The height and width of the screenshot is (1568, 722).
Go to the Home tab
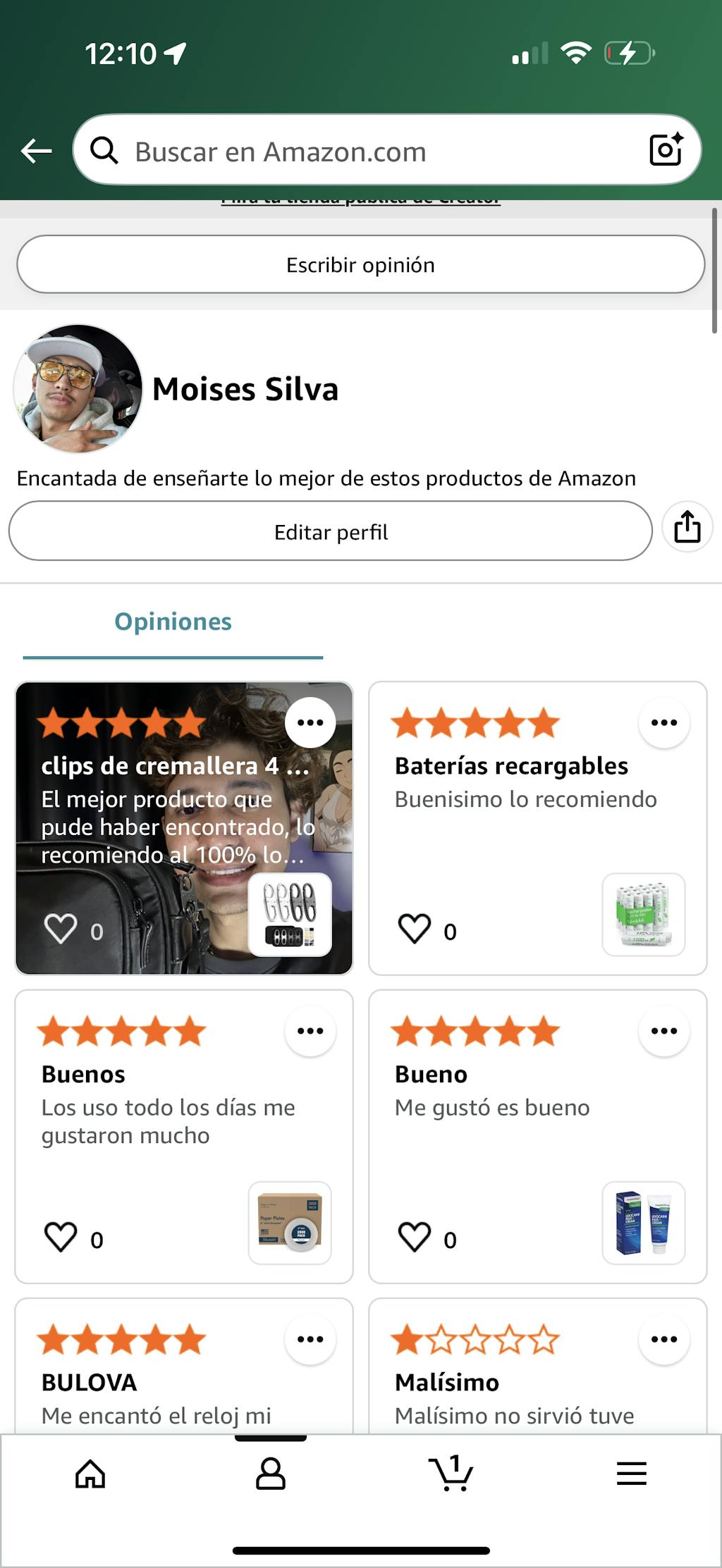(x=90, y=1473)
